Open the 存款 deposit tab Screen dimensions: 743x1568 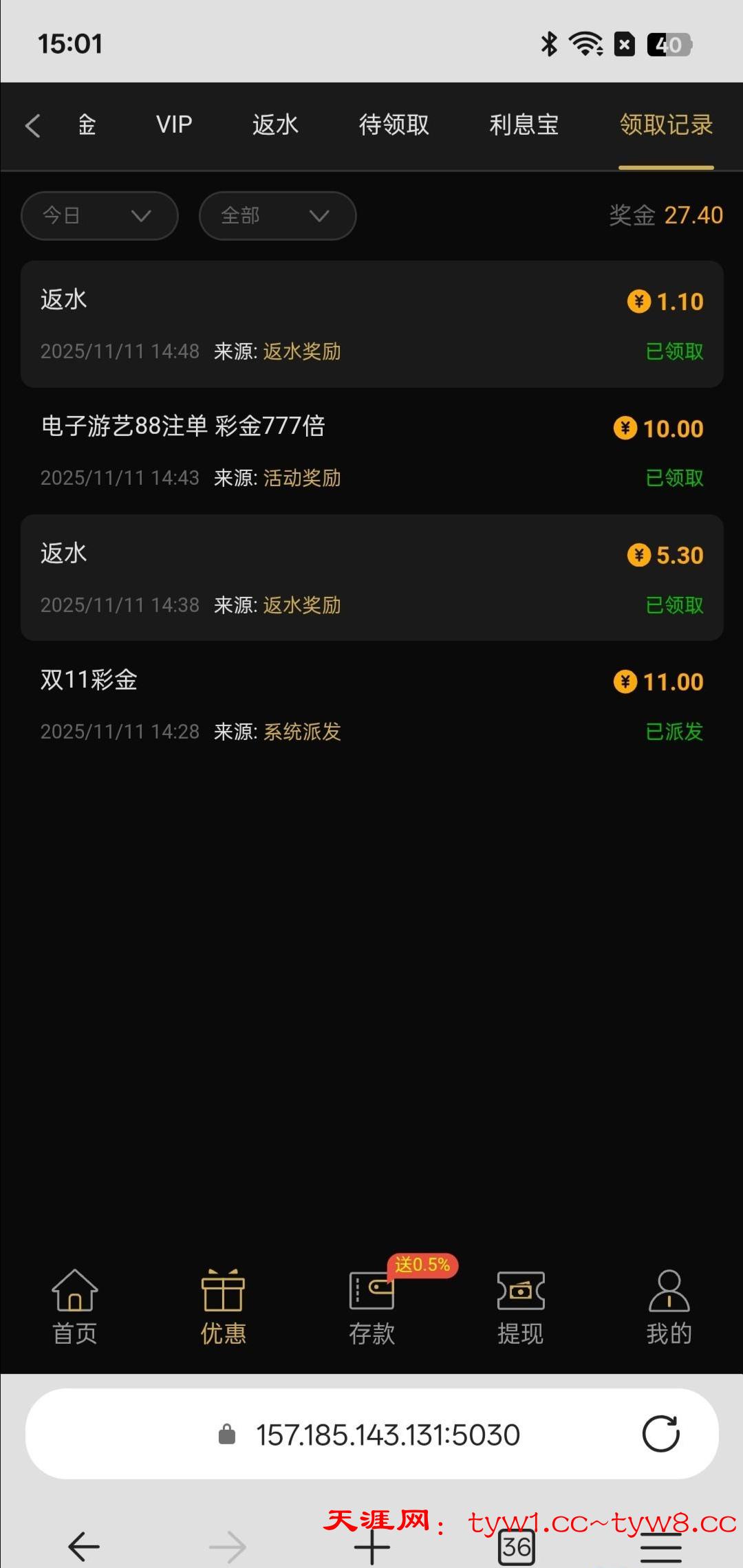(x=372, y=1307)
